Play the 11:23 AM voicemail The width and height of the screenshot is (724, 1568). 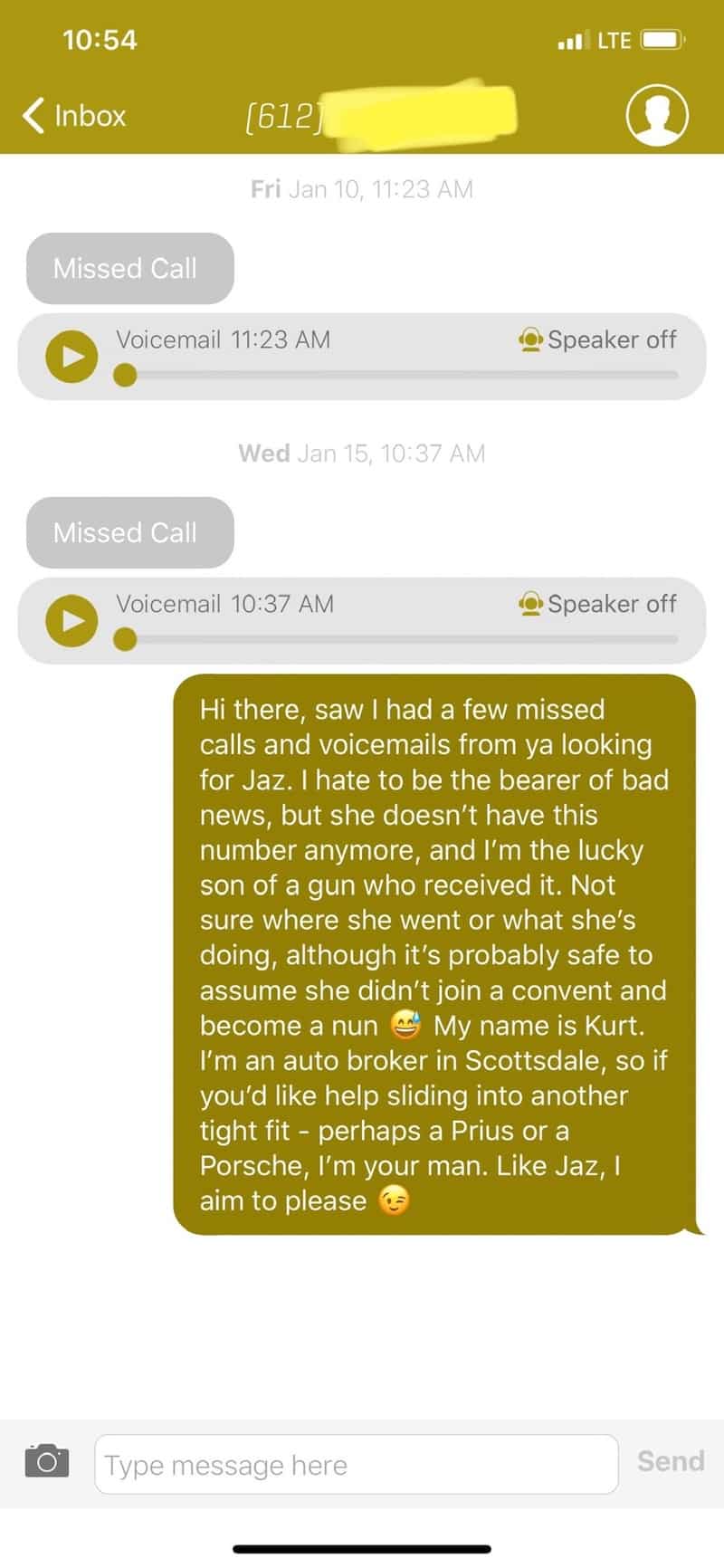(x=71, y=357)
